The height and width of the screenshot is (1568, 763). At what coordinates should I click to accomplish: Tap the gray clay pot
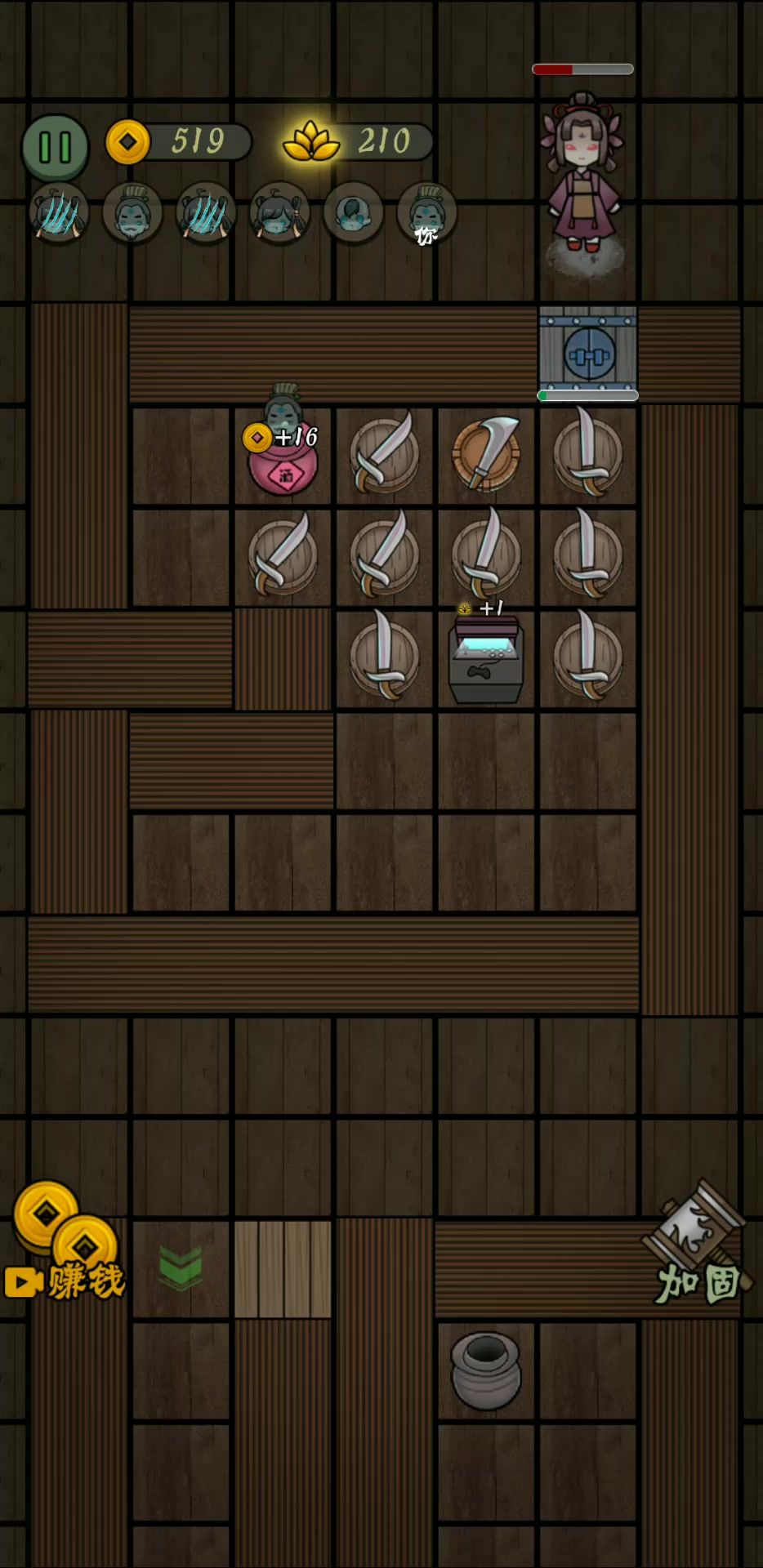click(x=485, y=1371)
